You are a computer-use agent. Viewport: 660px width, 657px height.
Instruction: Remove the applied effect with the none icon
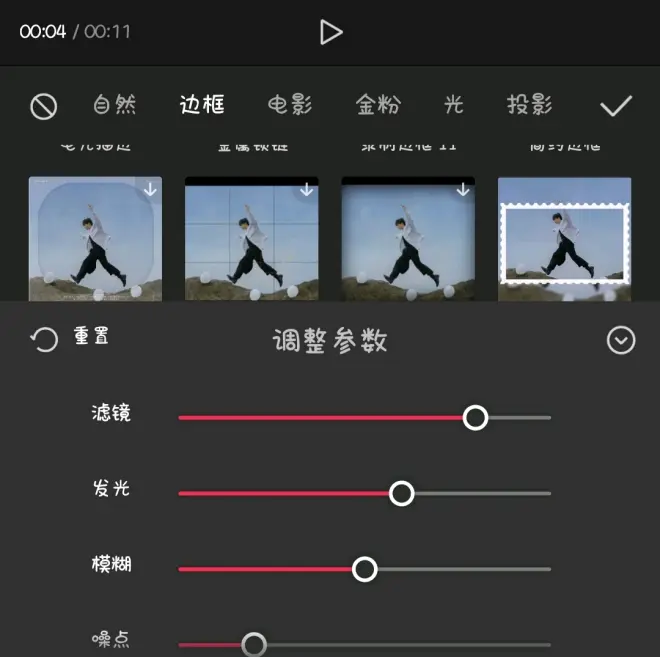coord(44,106)
